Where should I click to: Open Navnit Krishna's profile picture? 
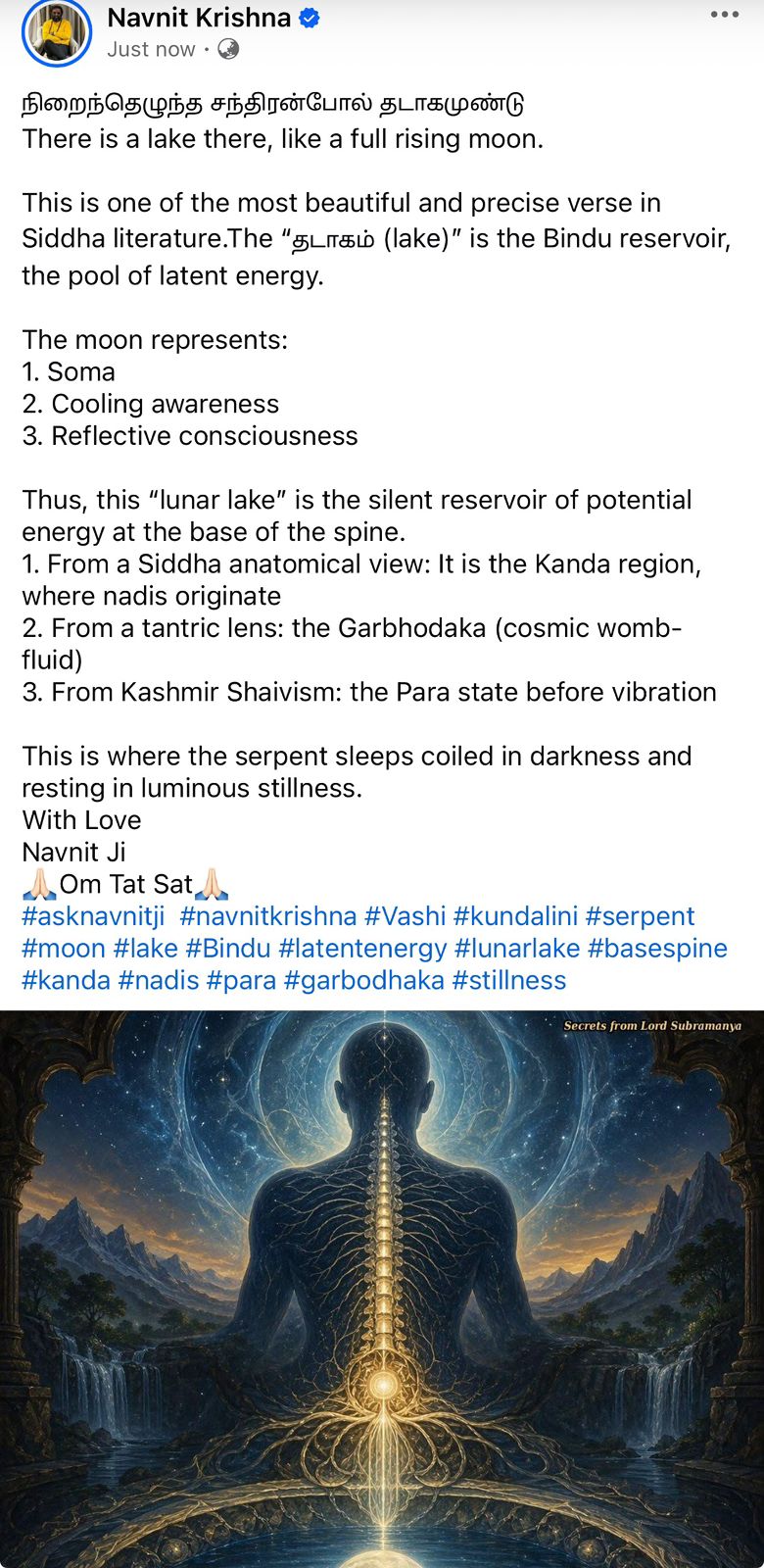pos(56,31)
